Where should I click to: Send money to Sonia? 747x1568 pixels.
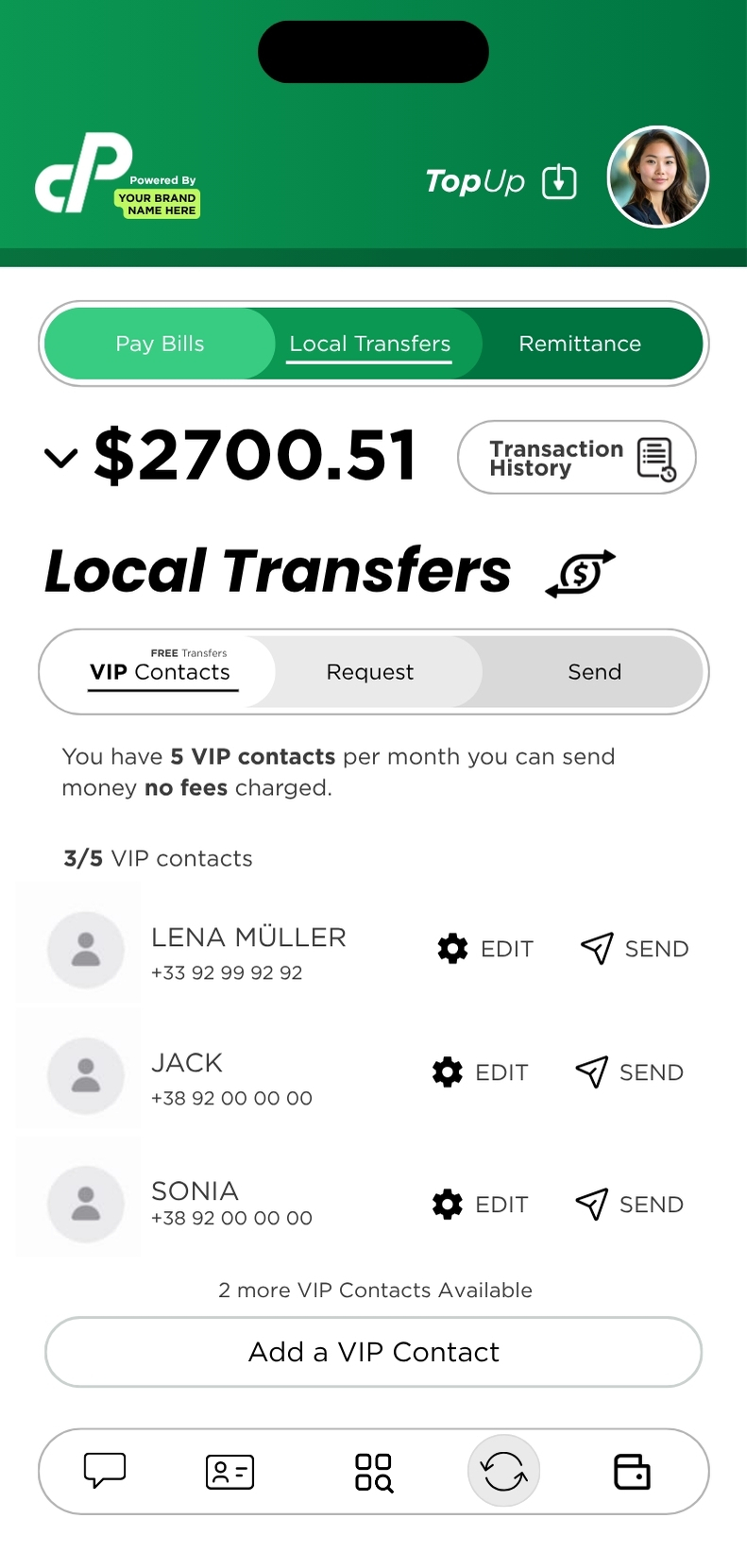click(x=629, y=1205)
